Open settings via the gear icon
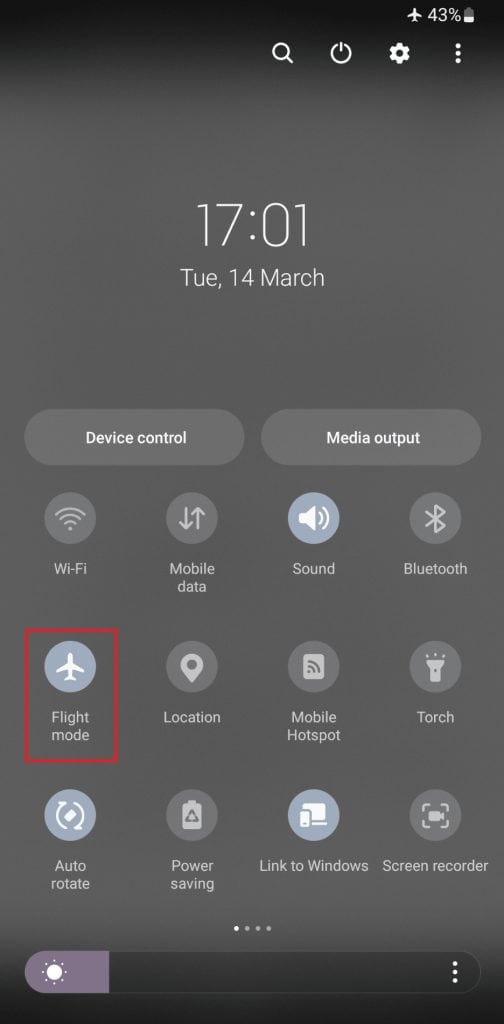Image resolution: width=504 pixels, height=1024 pixels. coord(400,53)
